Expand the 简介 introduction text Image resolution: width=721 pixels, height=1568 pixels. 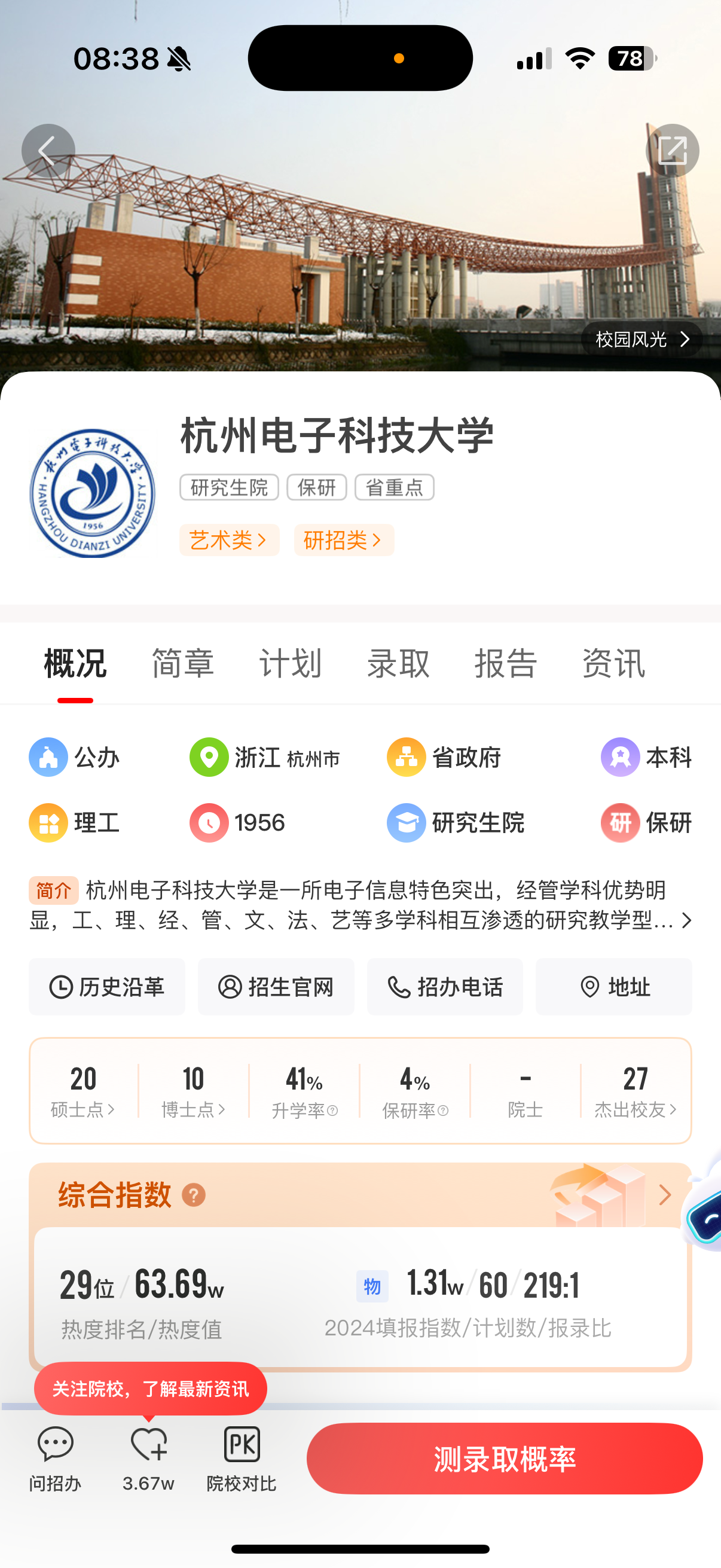[686, 920]
